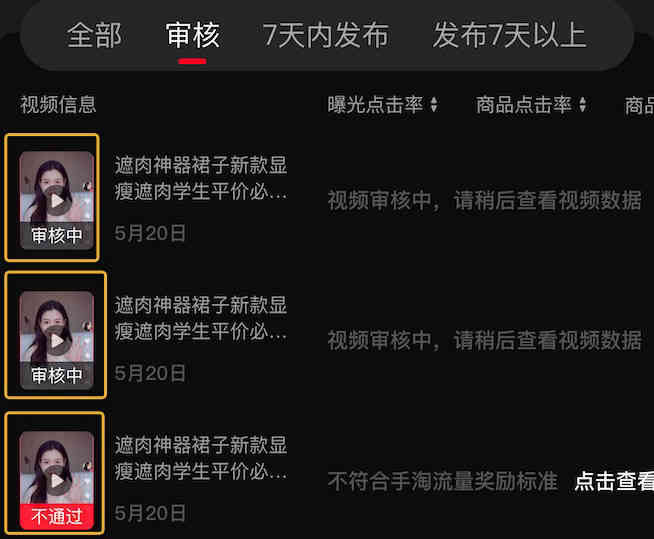Tap 点击查看 for rejection details
This screenshot has width=654, height=539.
(613, 481)
